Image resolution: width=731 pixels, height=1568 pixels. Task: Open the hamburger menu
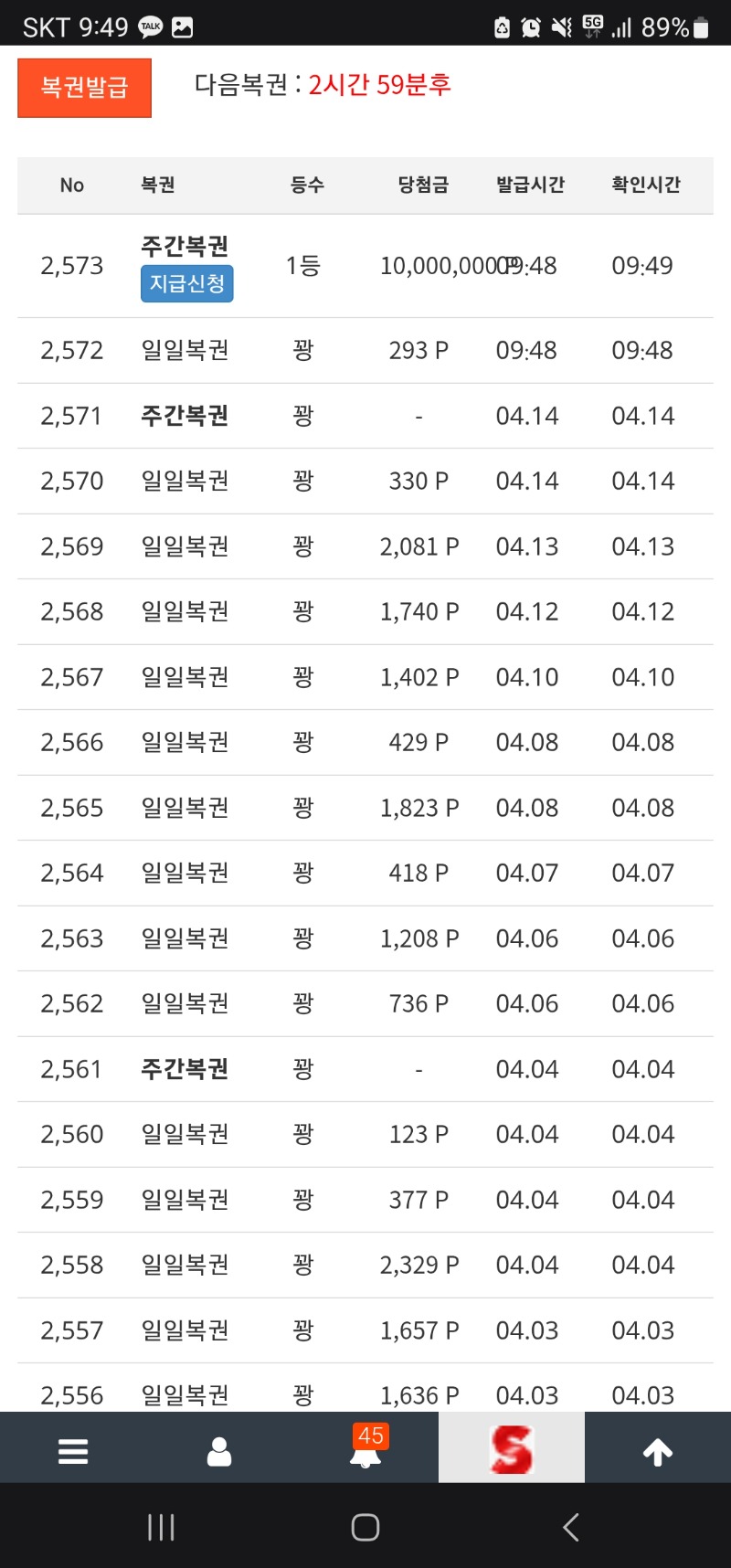point(73,1451)
